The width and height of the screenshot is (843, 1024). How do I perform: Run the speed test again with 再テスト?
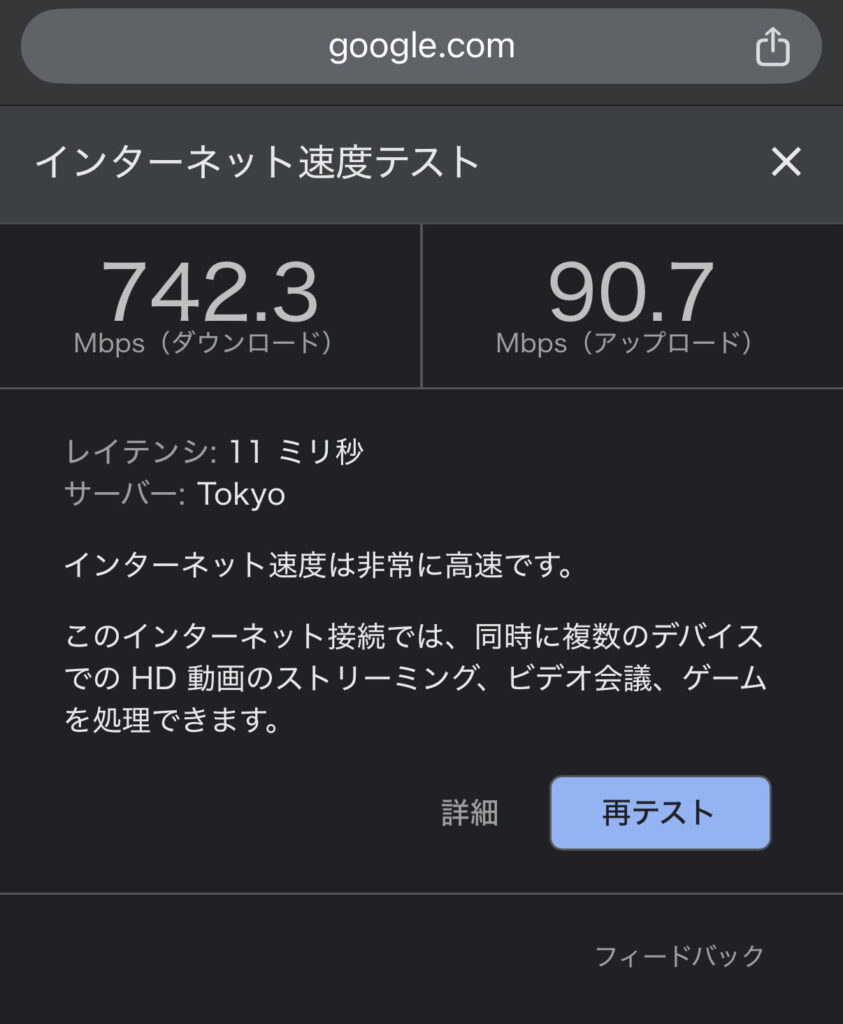click(x=660, y=812)
